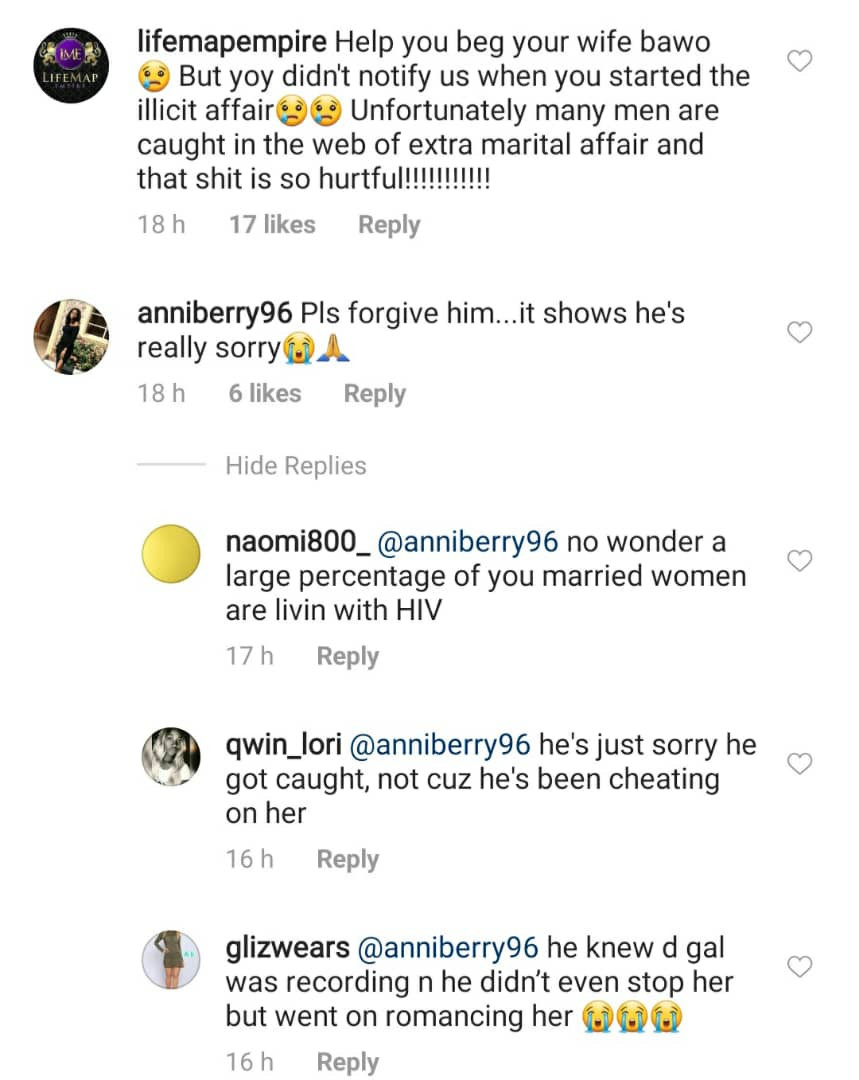The image size is (859, 1080).
Task: Like anniberry96's comment
Action: coord(799,332)
